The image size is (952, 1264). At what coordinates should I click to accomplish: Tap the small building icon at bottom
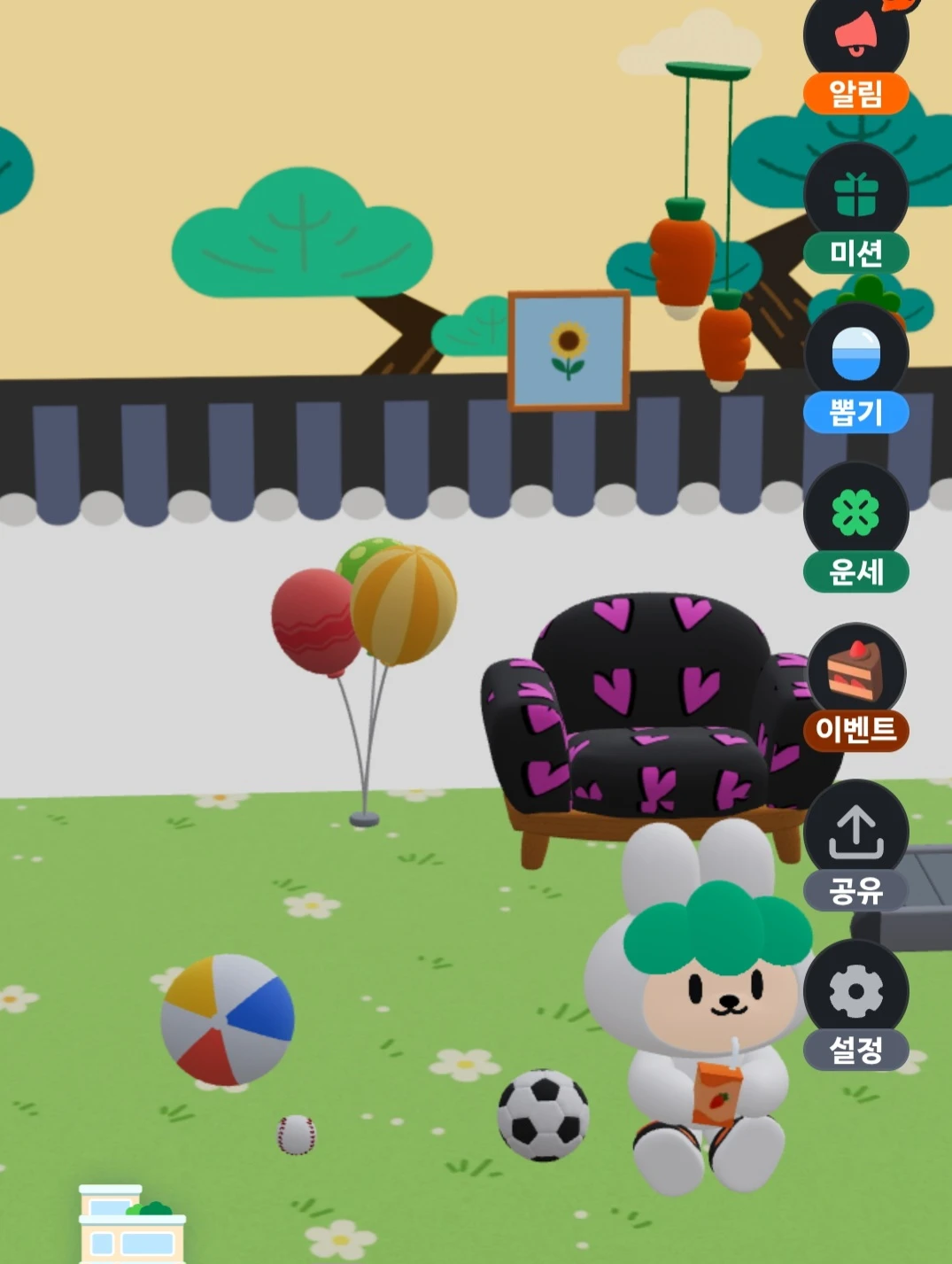tap(132, 1223)
